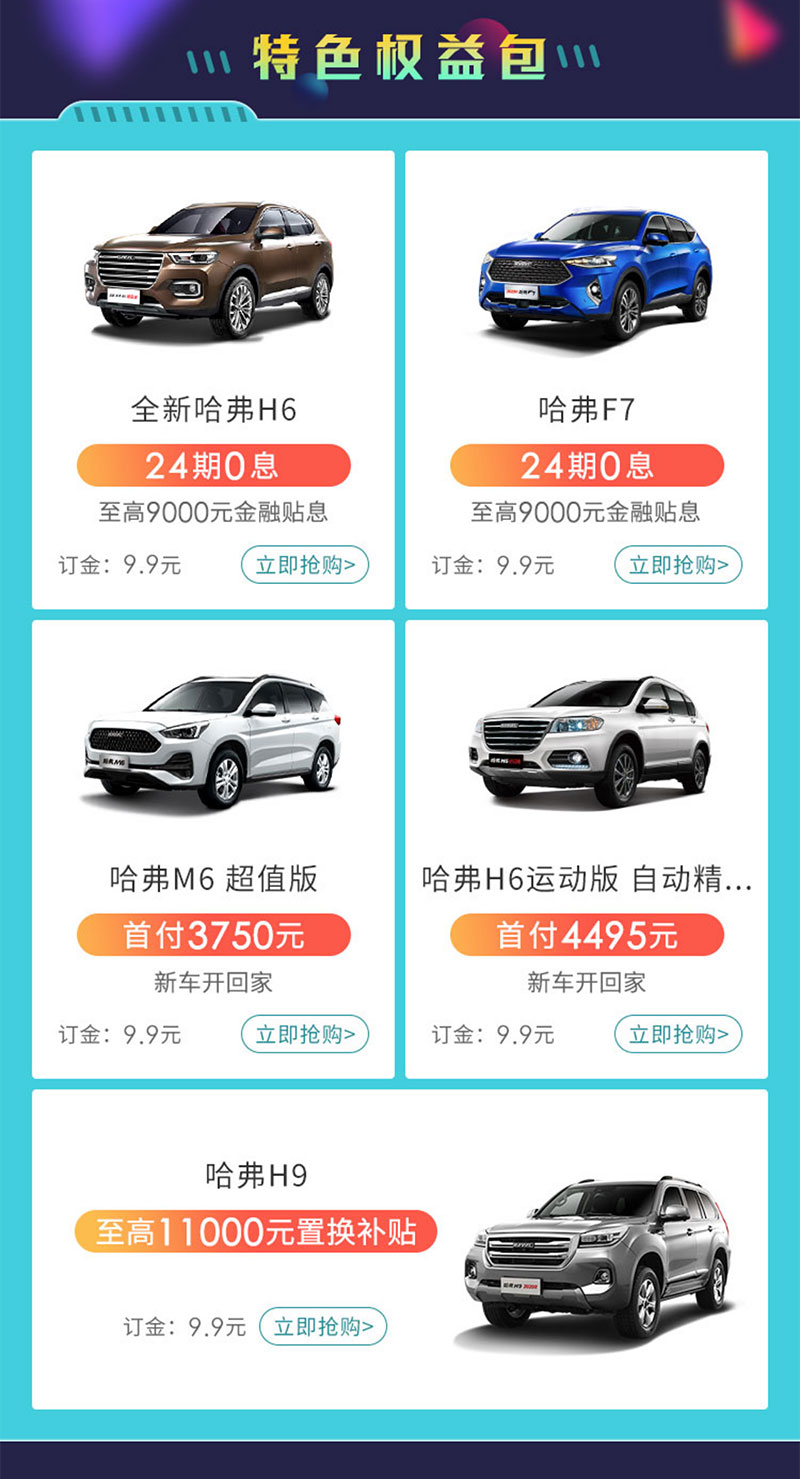Tap 立即抢购 for 哈弗F7

pos(678,565)
